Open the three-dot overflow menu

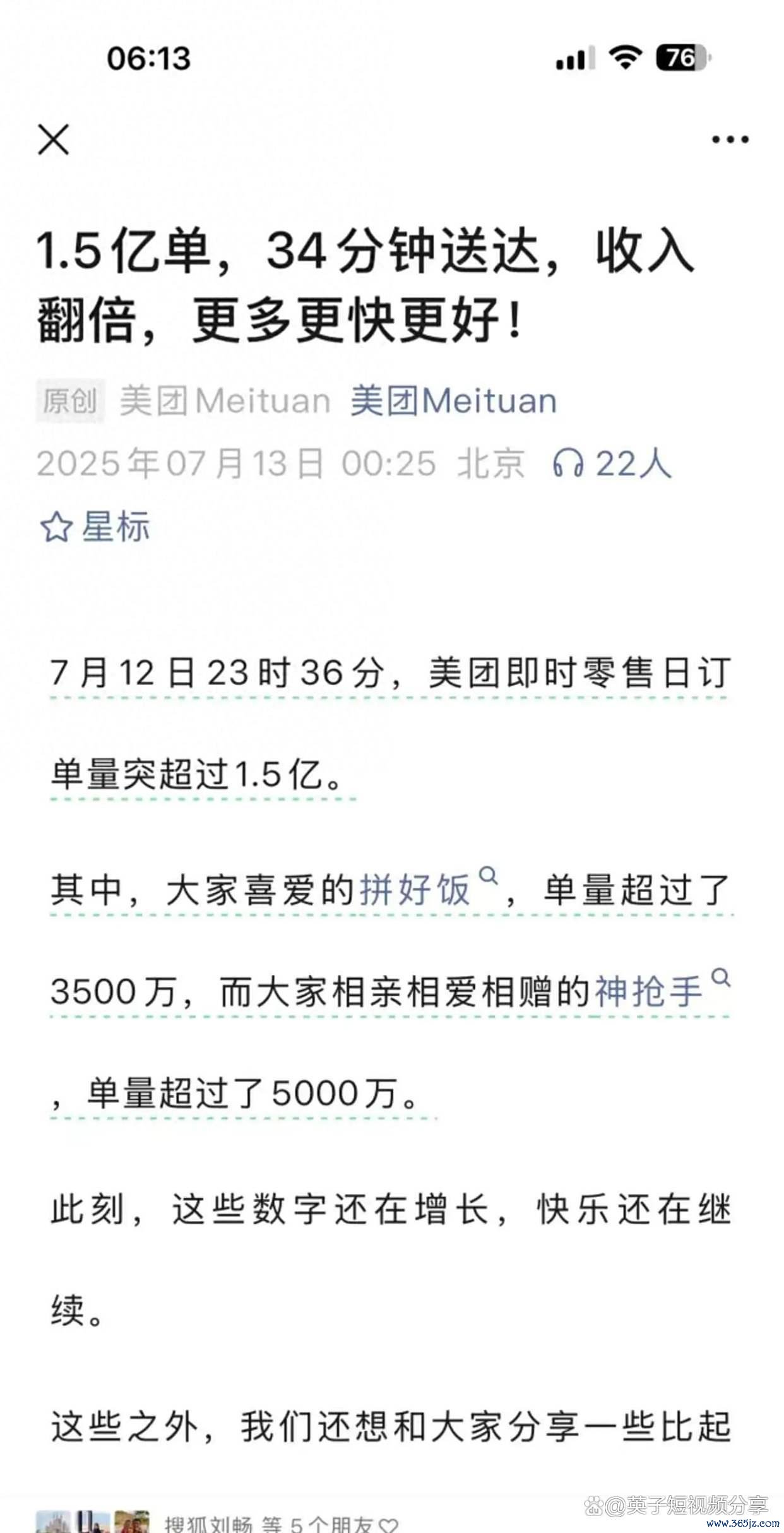[730, 140]
